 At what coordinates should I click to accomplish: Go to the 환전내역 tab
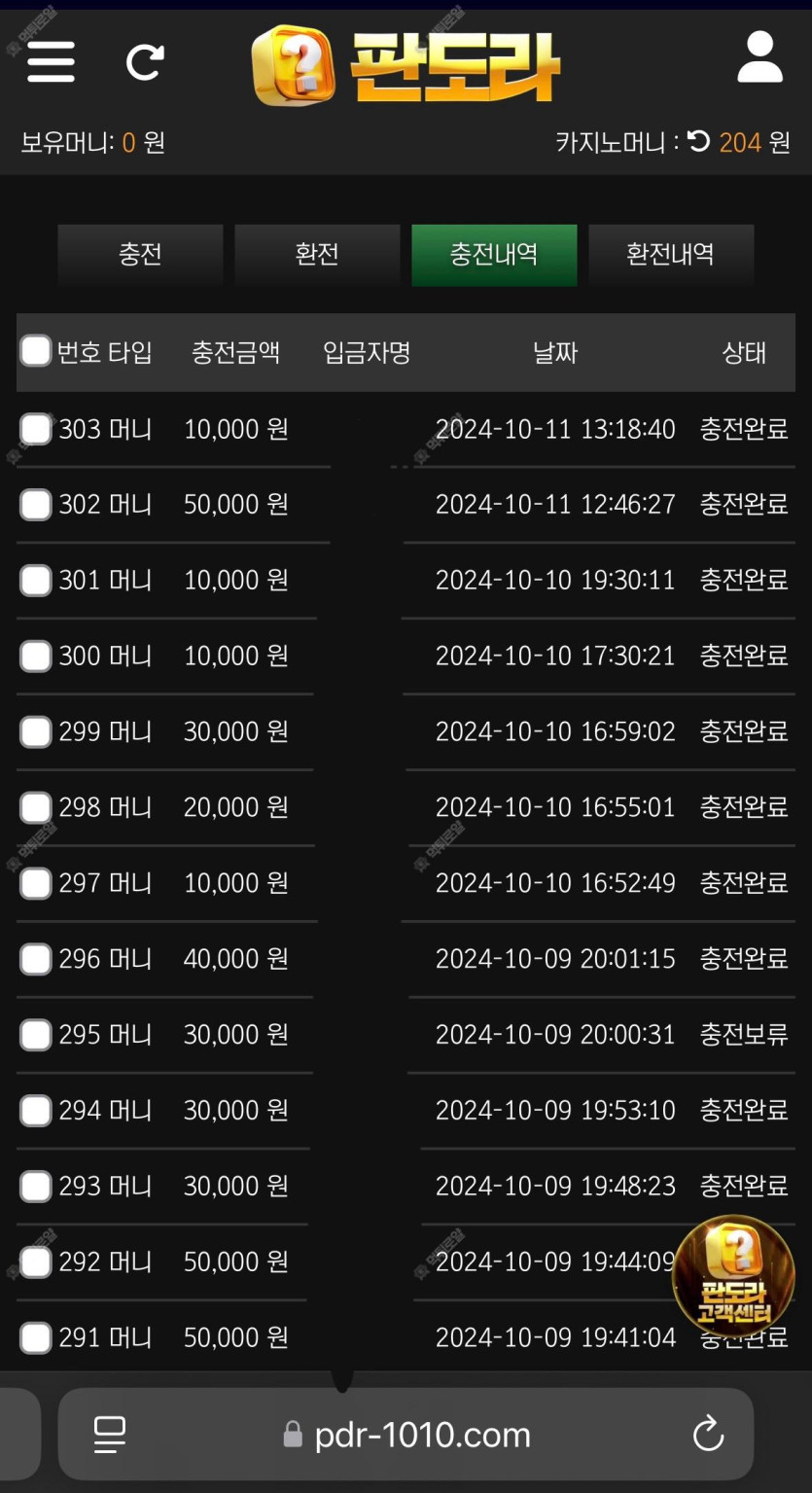(671, 255)
